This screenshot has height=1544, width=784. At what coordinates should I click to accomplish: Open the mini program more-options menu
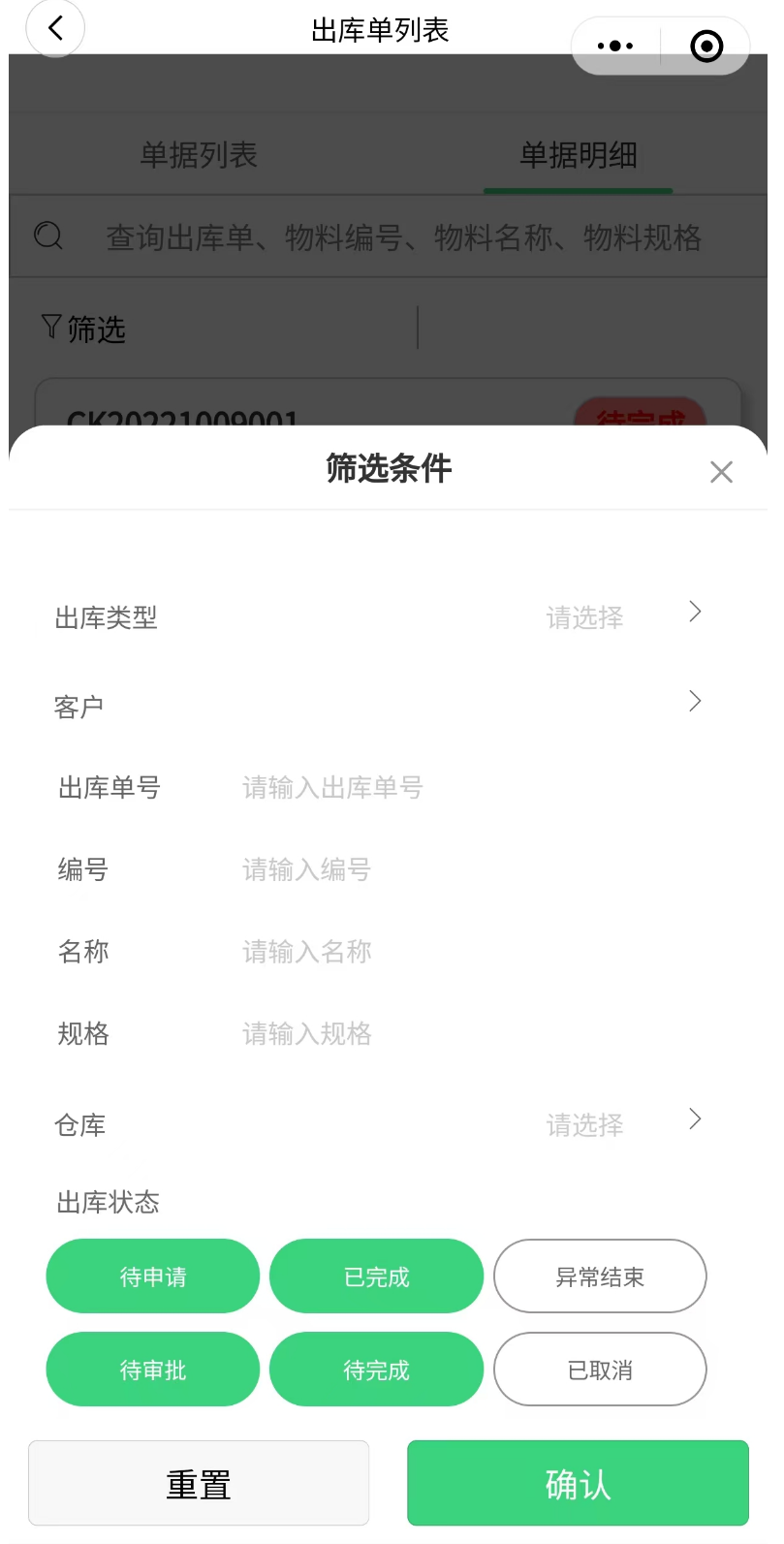coord(615,46)
